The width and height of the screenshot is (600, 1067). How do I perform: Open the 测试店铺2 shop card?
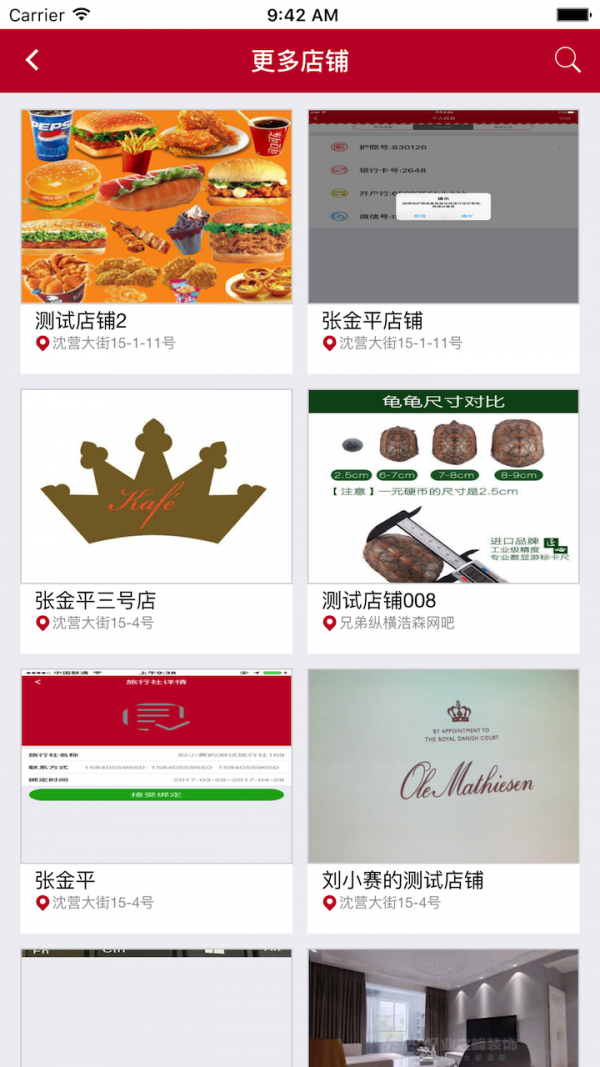point(156,240)
